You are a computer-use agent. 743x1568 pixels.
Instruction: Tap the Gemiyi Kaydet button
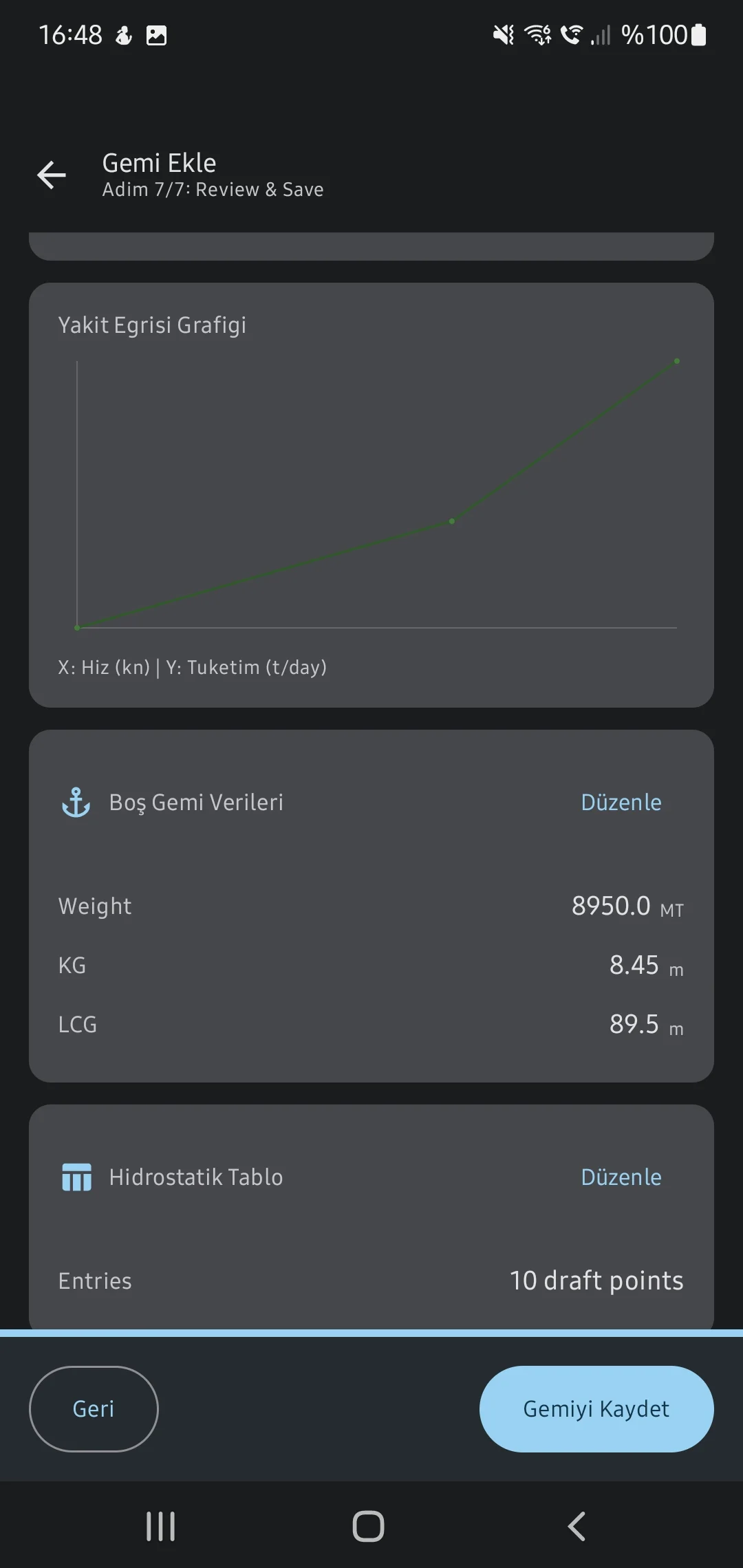[x=596, y=1408]
